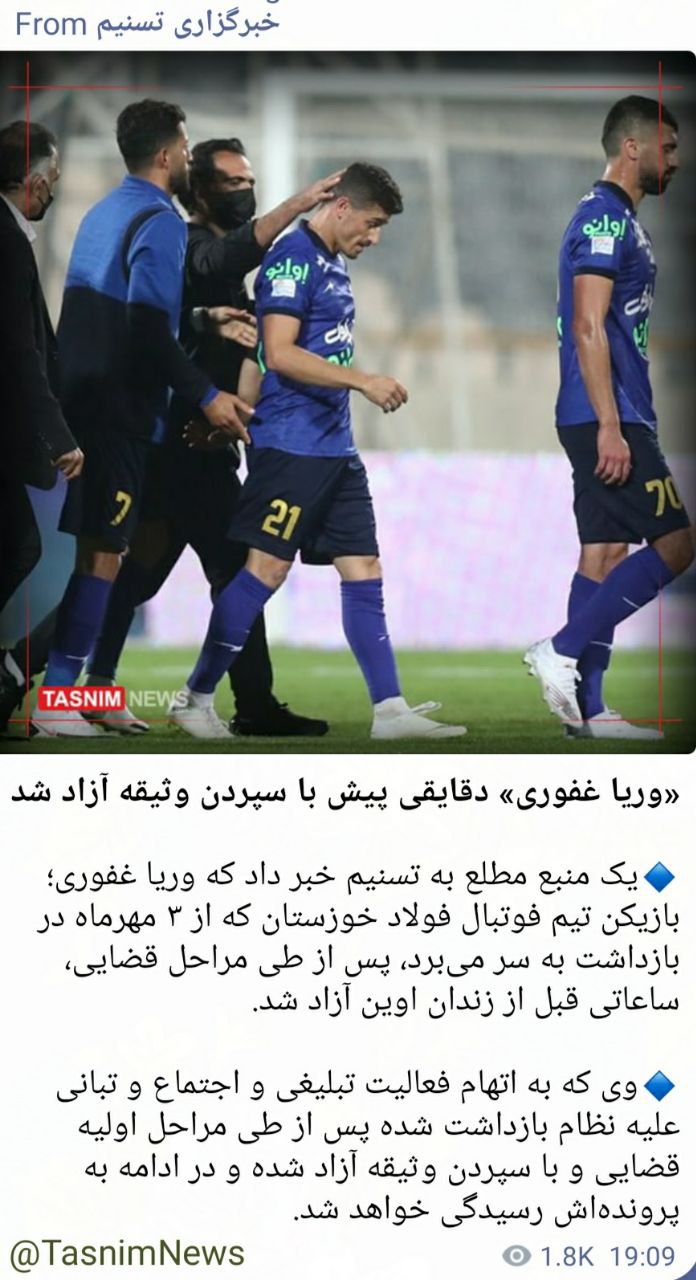The image size is (696, 1280).
Task: Open the forwarded source خبرگزاری تسنیم
Action: click(x=188, y=22)
